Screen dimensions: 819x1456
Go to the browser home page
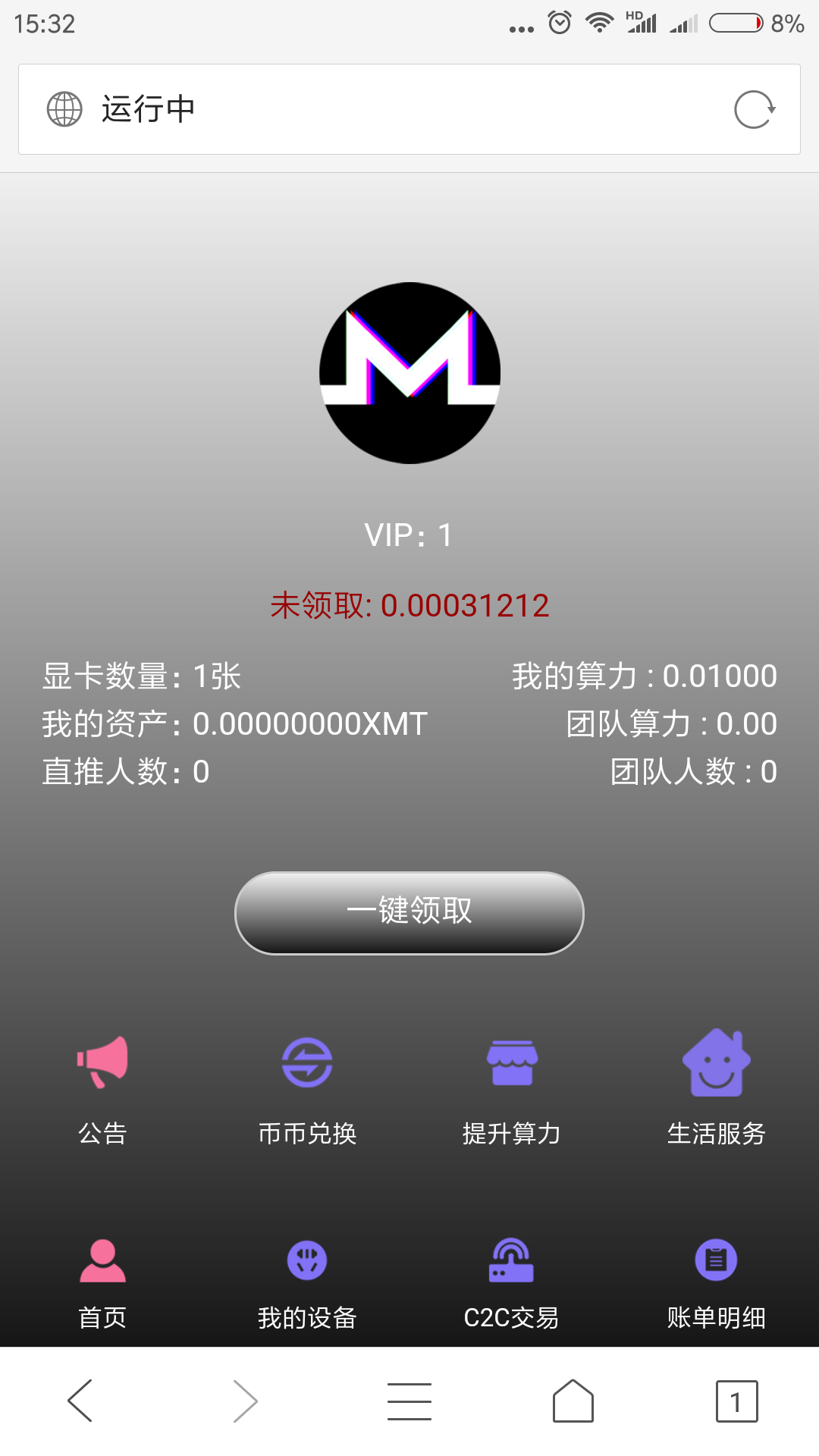coord(573,1401)
